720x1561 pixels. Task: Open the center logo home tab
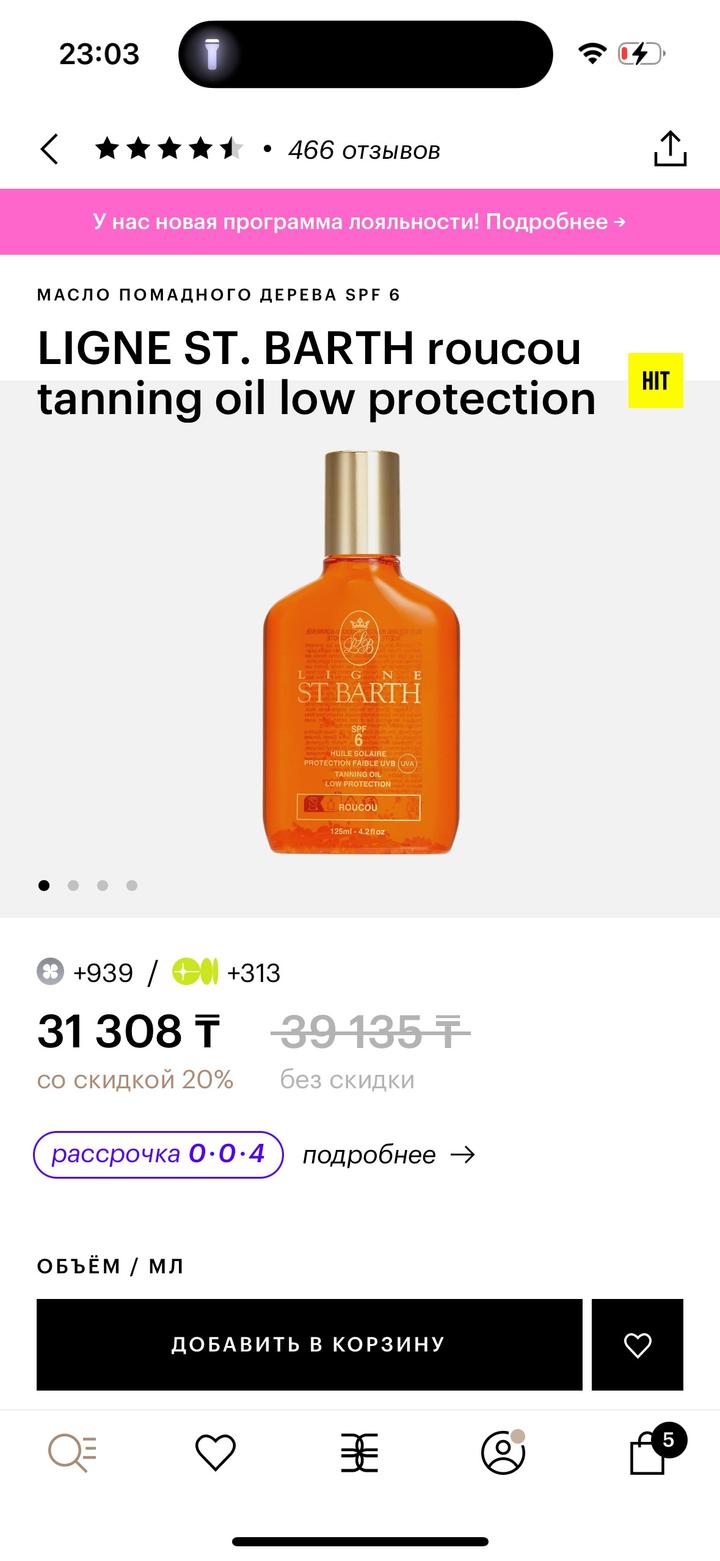pos(359,1452)
